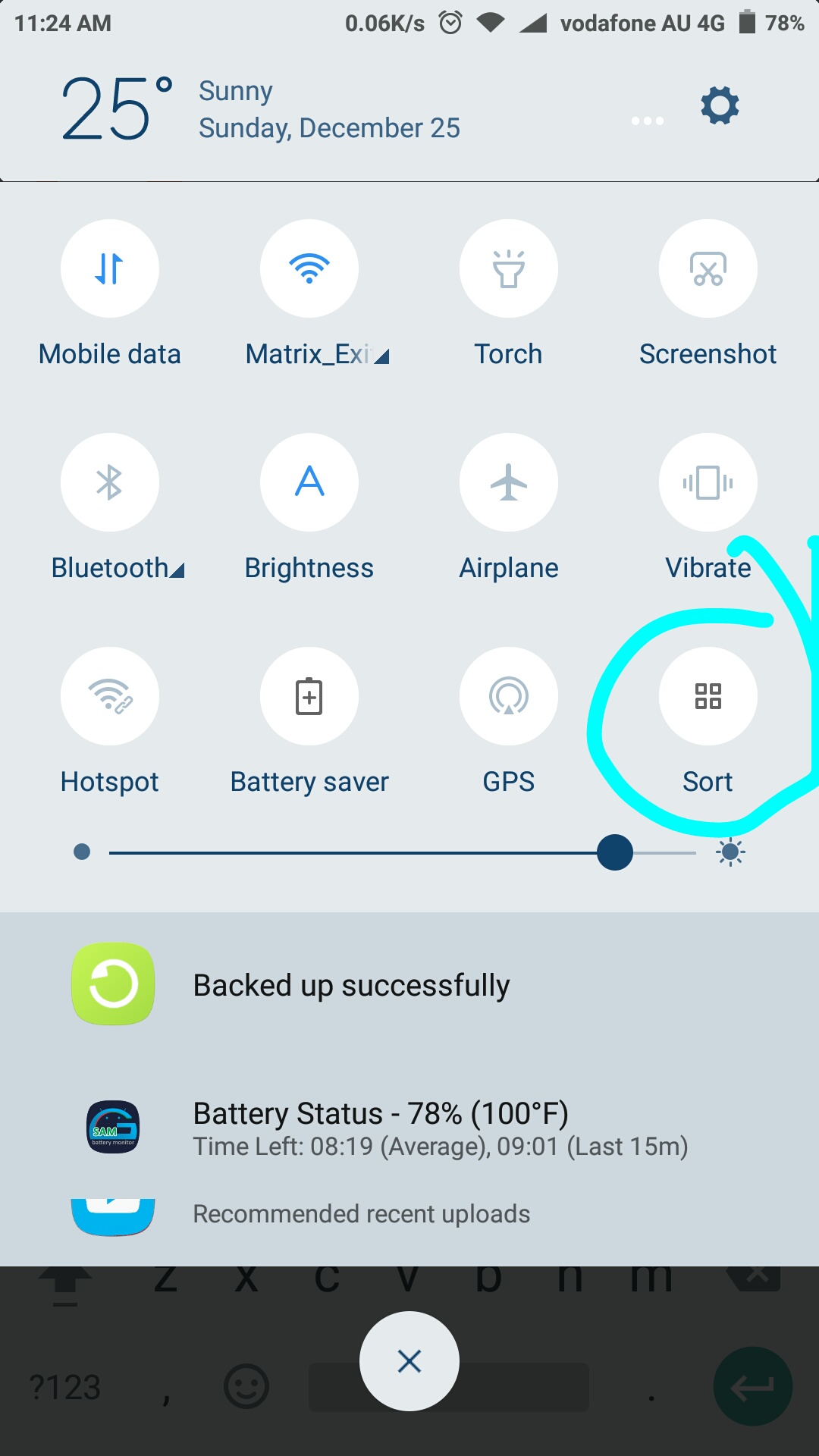Turn on the Torch
This screenshot has width=819, height=1456.
pyautogui.click(x=508, y=269)
